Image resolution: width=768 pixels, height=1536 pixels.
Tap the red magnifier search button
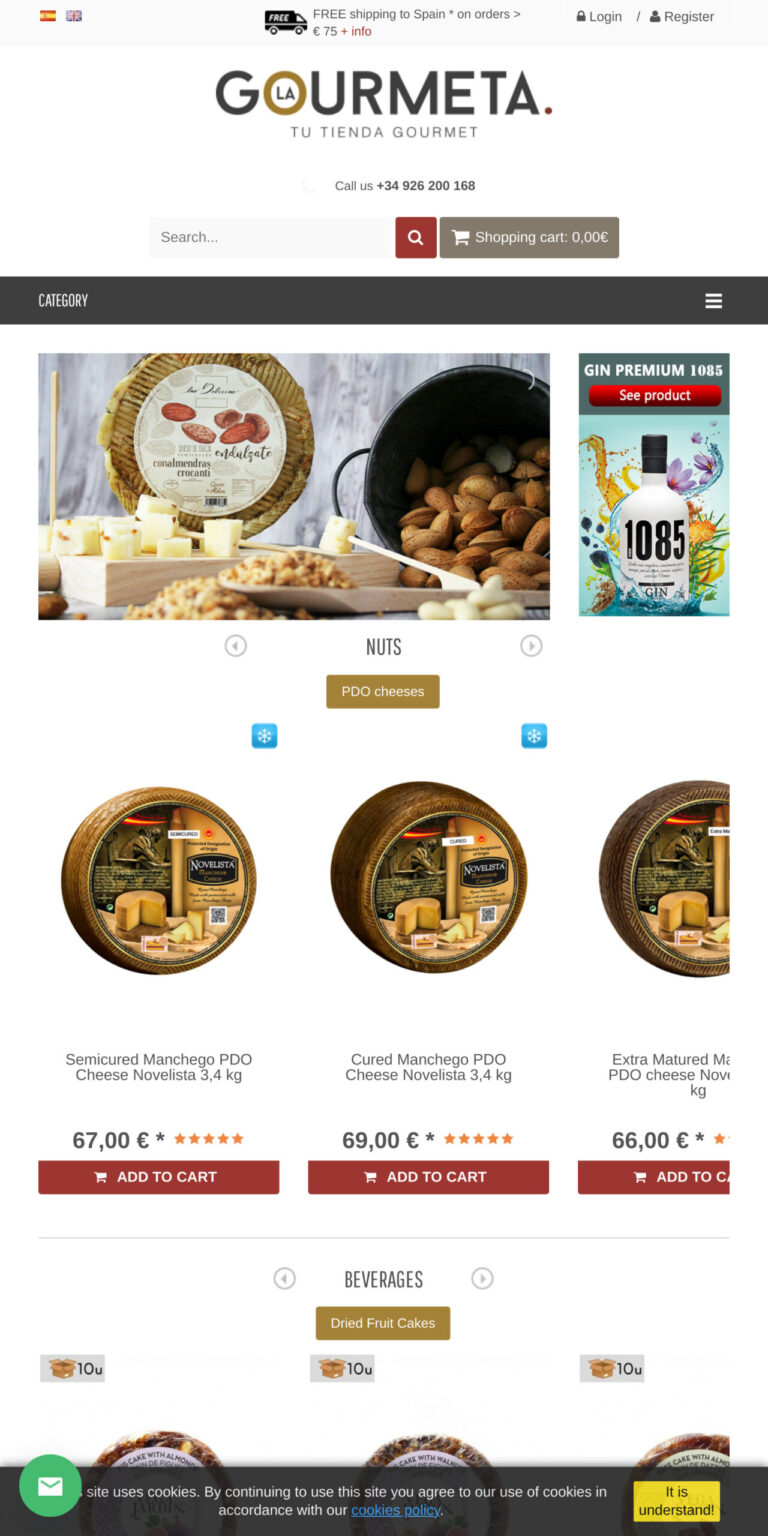click(x=415, y=238)
